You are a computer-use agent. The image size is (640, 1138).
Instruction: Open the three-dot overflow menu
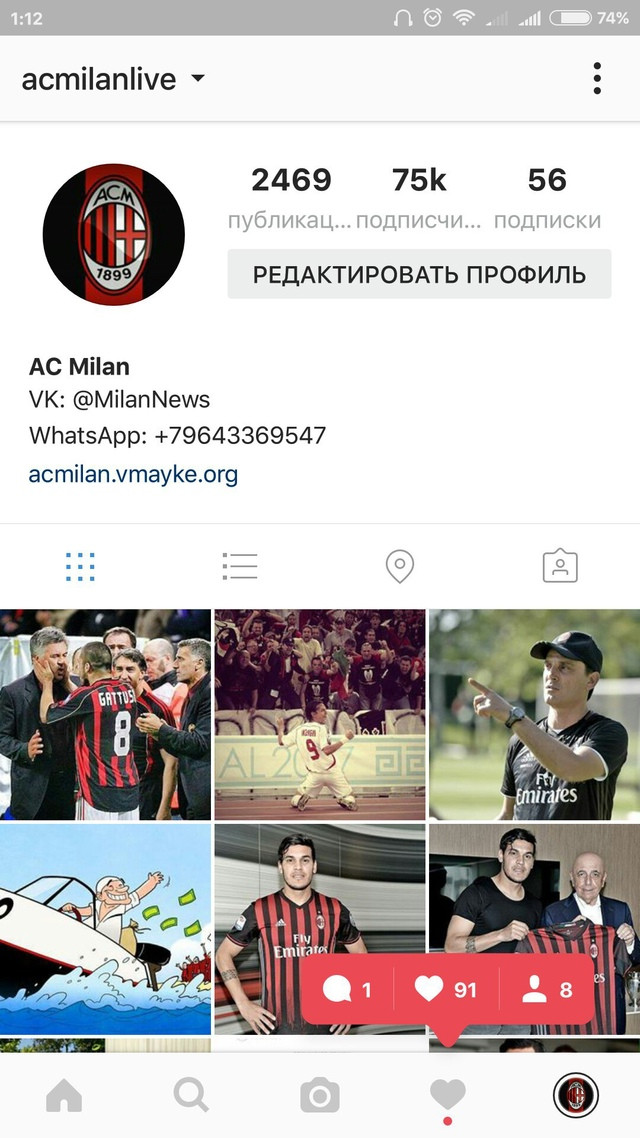pos(596,78)
